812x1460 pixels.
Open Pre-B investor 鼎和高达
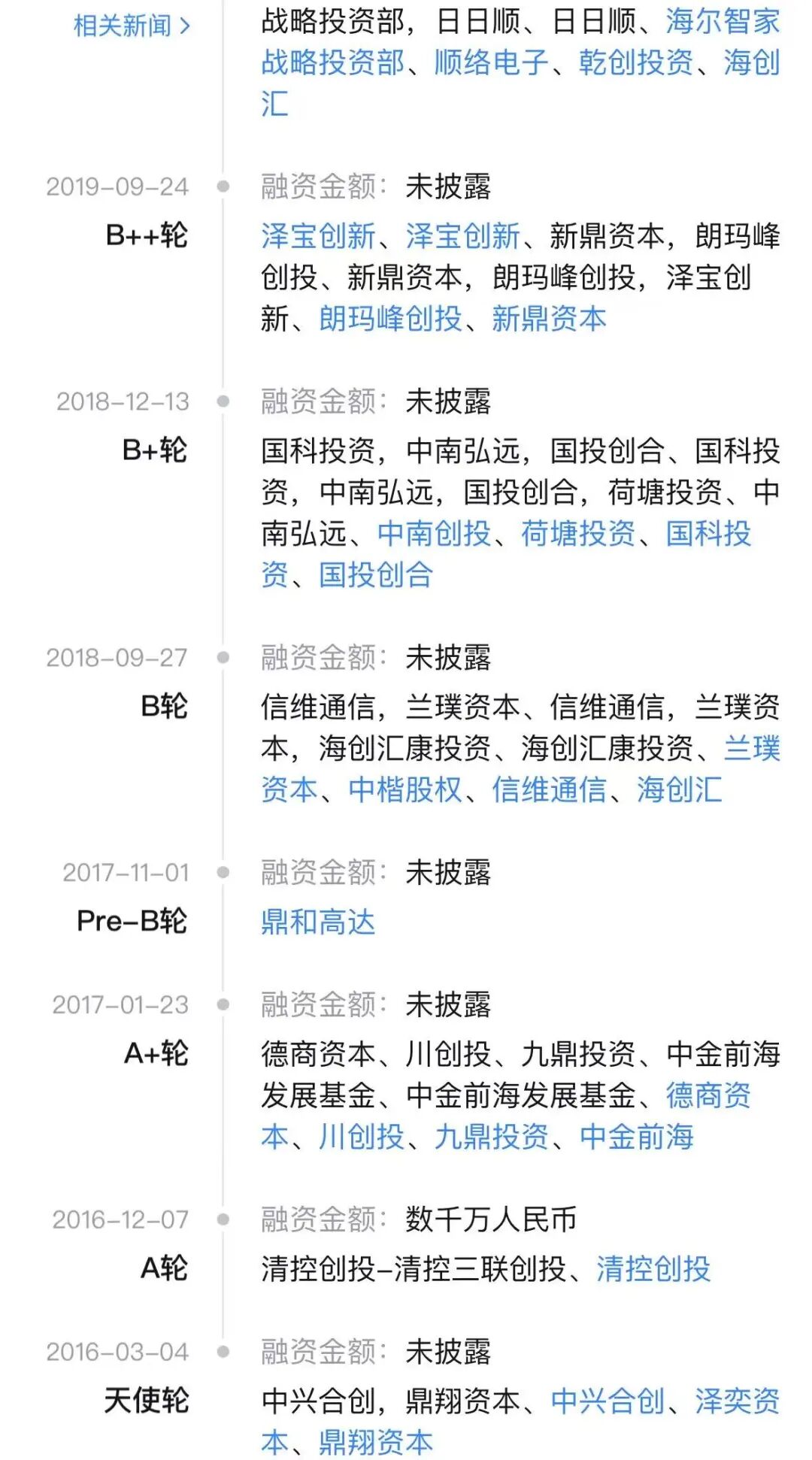click(x=318, y=922)
